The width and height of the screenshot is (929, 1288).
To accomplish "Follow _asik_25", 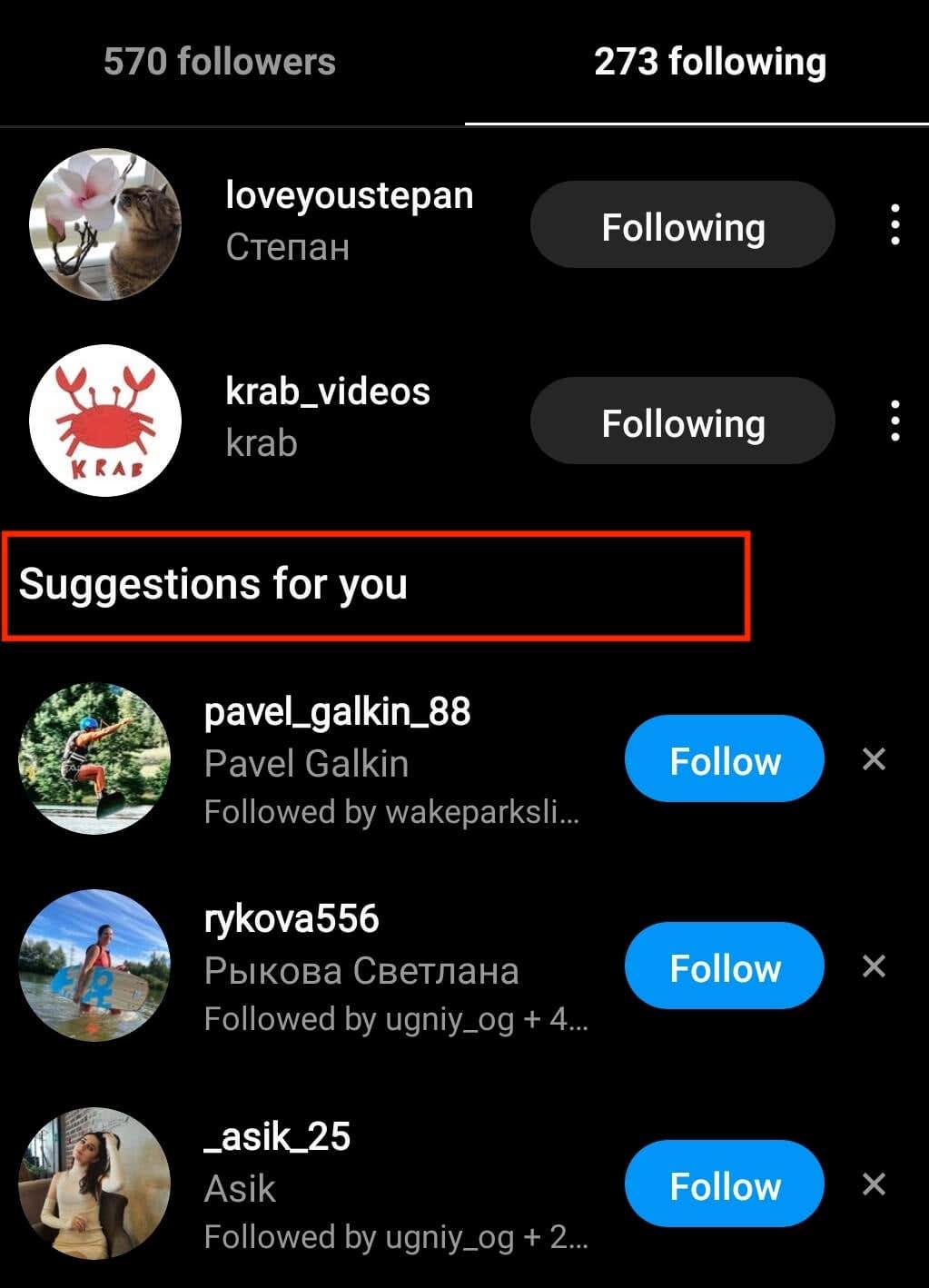I will coord(724,1184).
